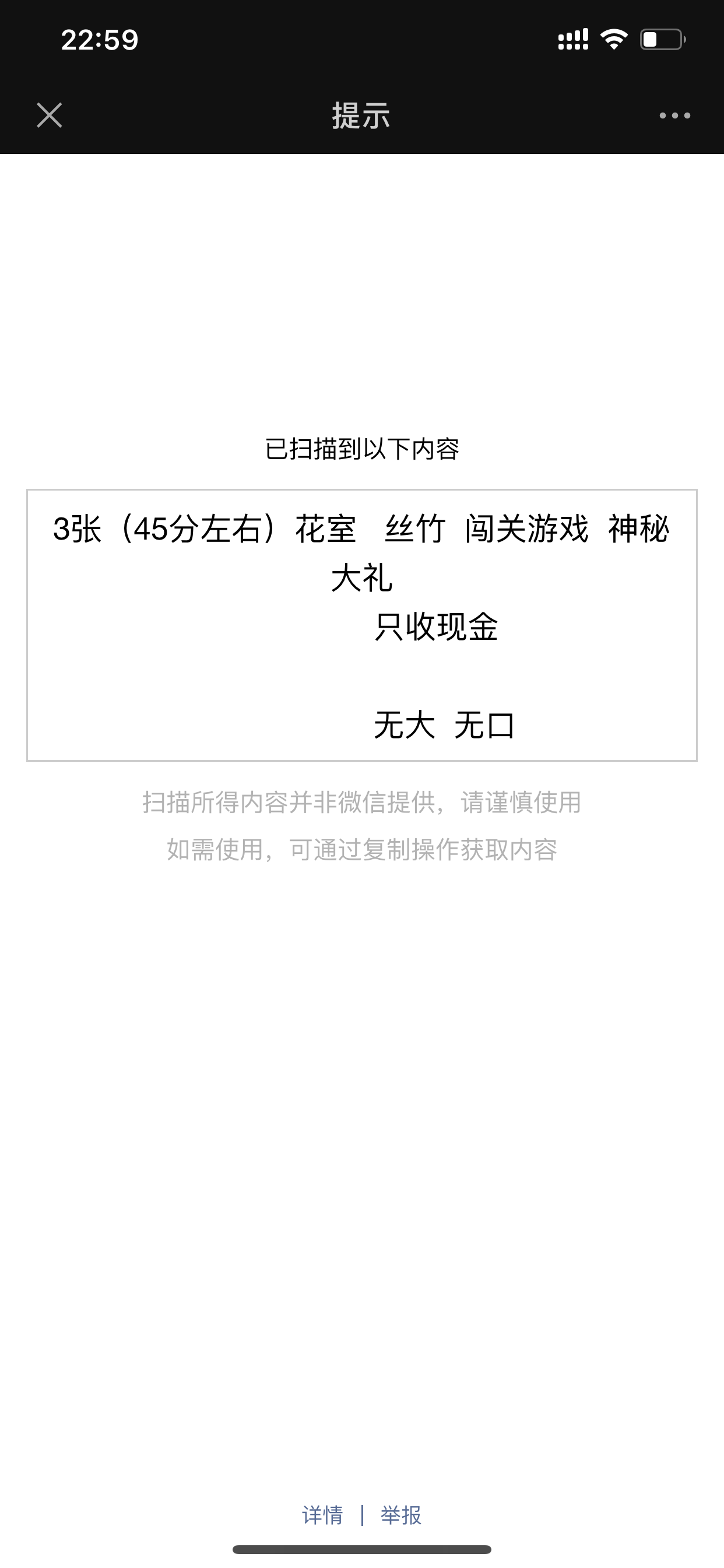
Task: Open the 详情 link
Action: click(322, 1514)
